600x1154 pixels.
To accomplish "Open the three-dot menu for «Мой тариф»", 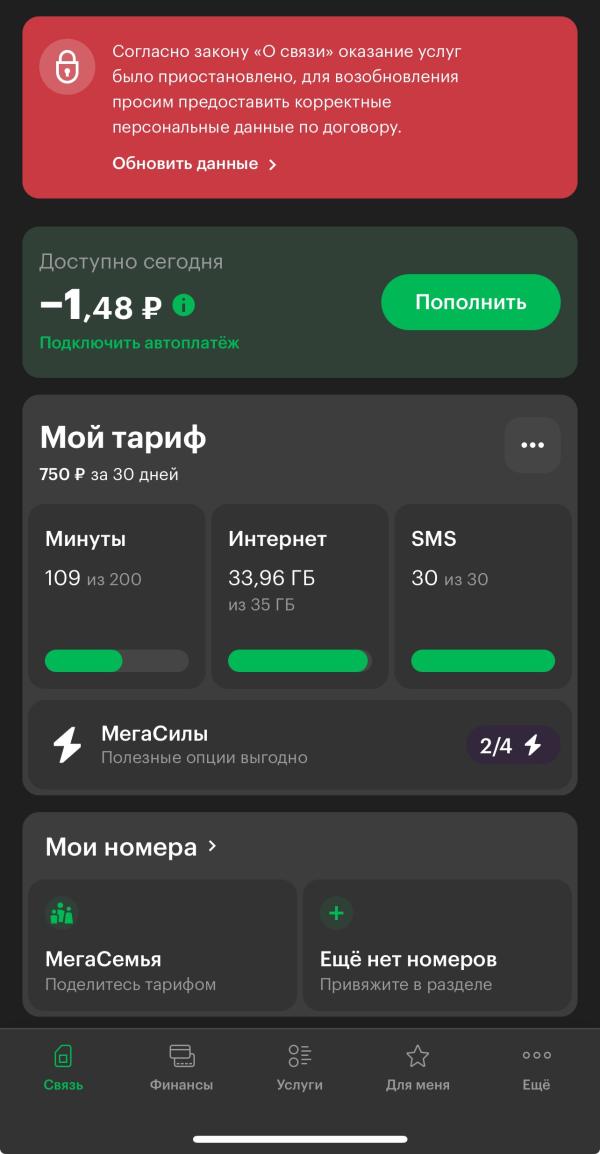I will click(532, 445).
